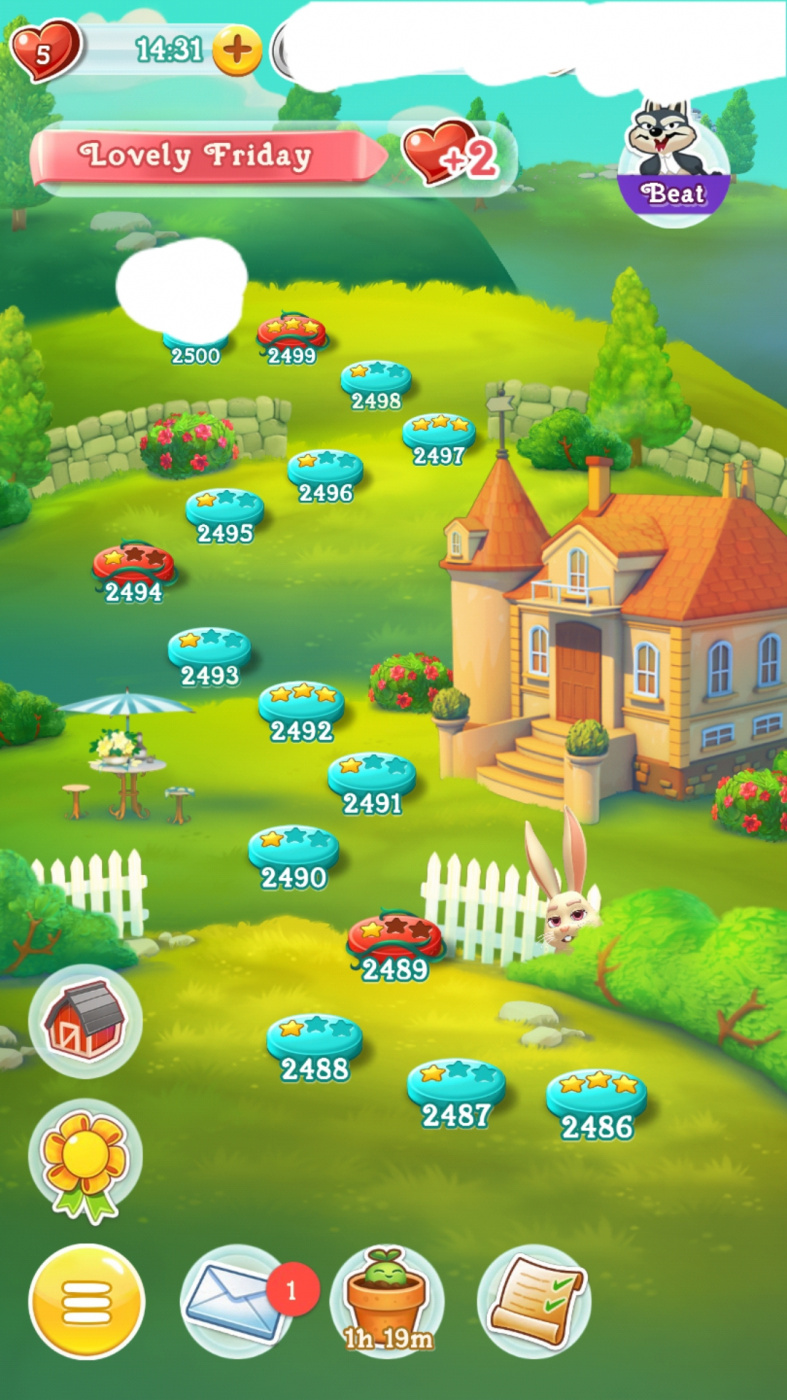Open the yellow main menu button
The height and width of the screenshot is (1400, 787).
(87, 1302)
